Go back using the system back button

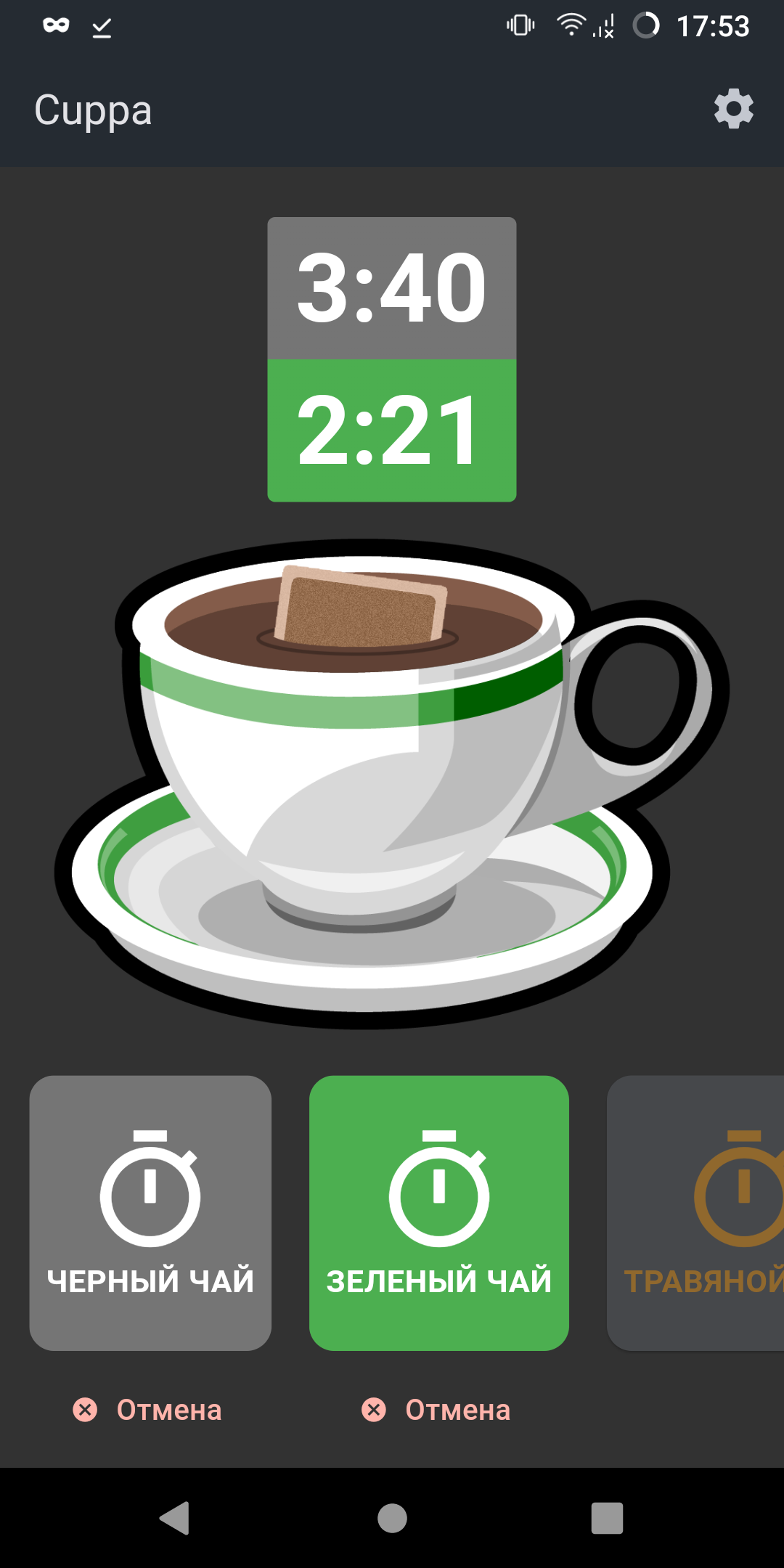[x=175, y=1518]
